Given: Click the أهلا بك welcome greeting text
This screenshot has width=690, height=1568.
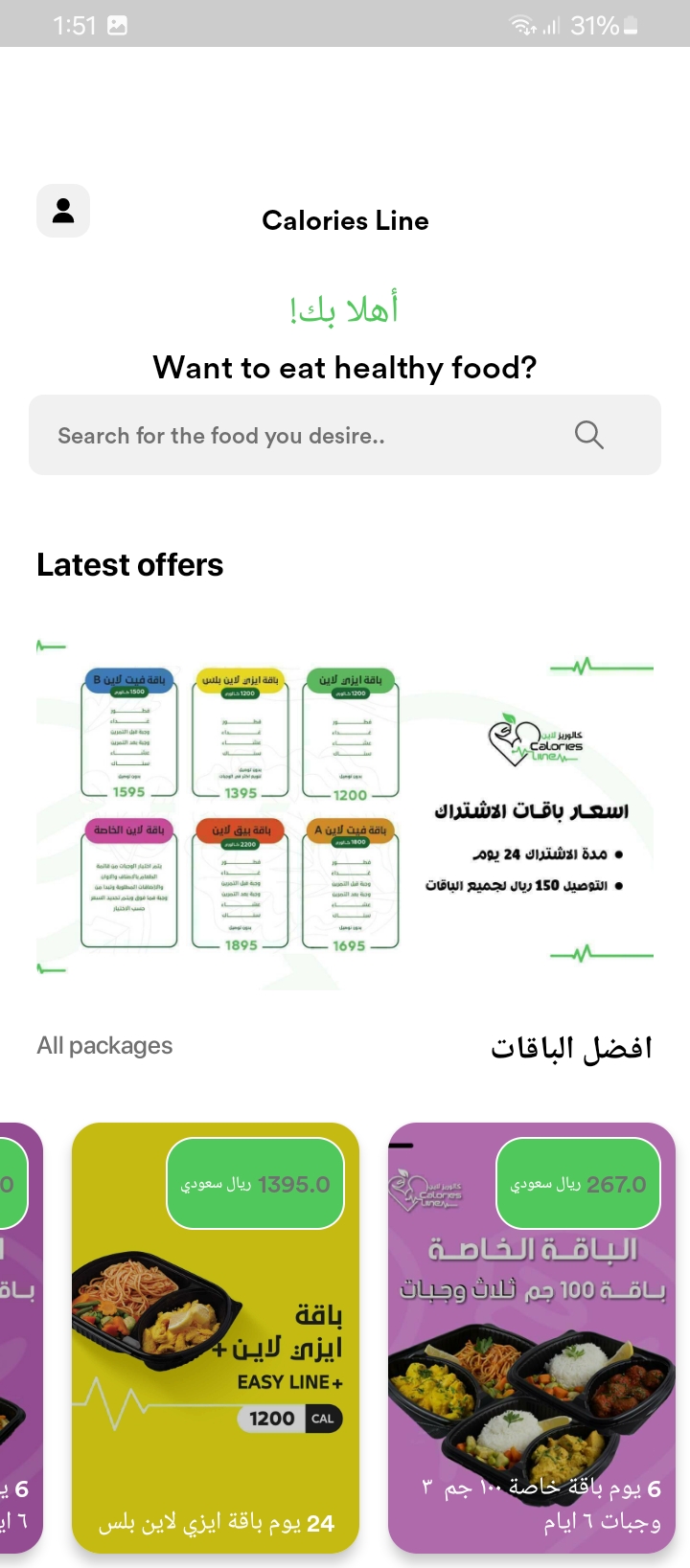Looking at the screenshot, I should coord(345,307).
